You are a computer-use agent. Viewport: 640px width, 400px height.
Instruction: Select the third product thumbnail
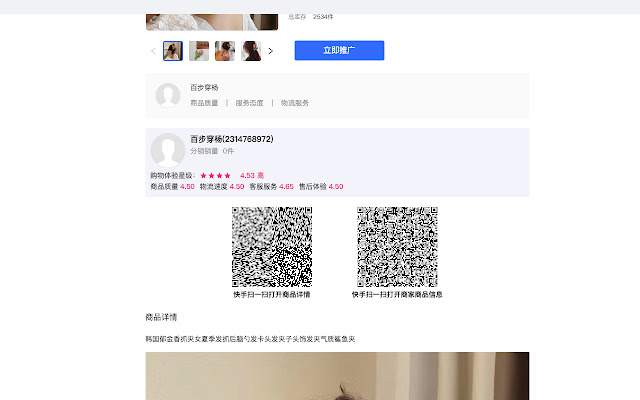click(225, 51)
